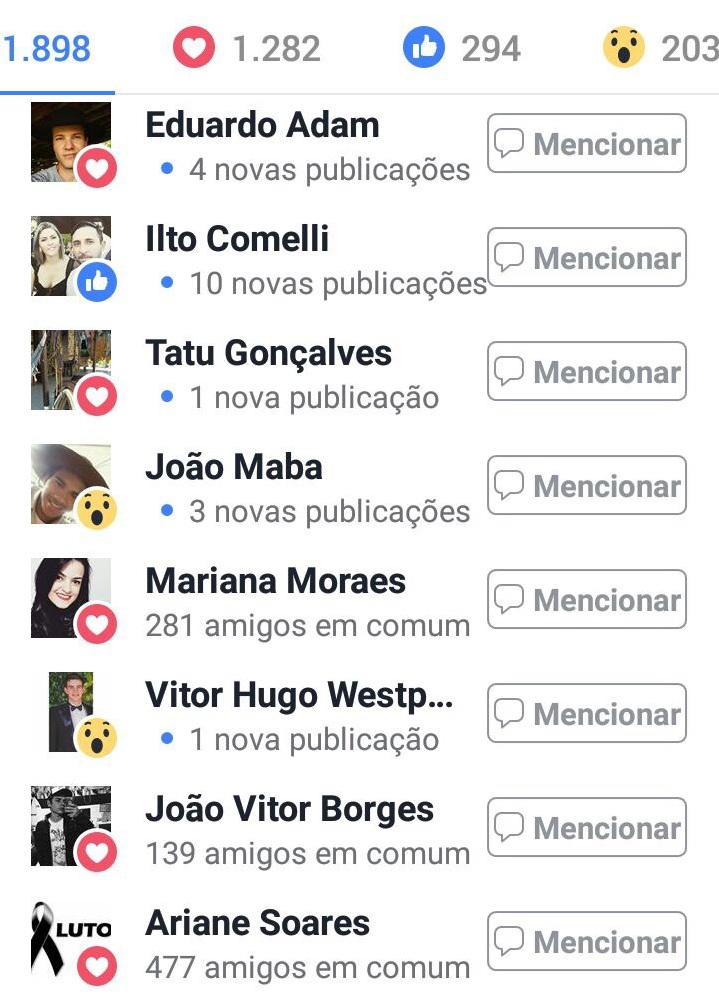View Tatu Gonçalves's profile
Viewport: 719px width, 999px height.
pos(268,354)
